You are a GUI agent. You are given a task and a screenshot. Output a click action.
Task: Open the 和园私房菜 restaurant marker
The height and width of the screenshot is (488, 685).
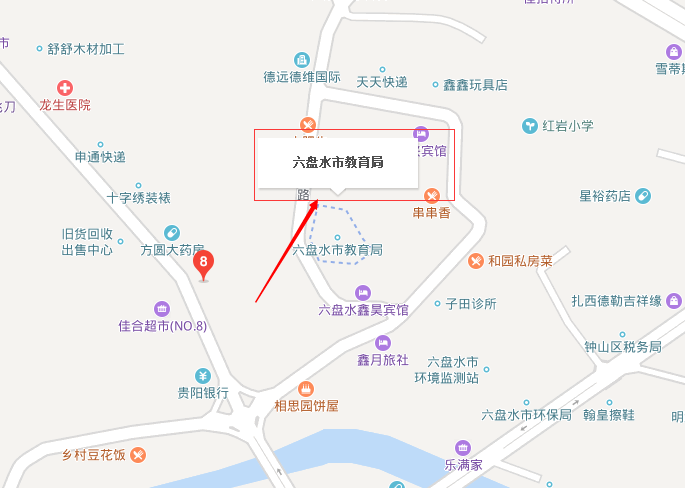click(476, 260)
